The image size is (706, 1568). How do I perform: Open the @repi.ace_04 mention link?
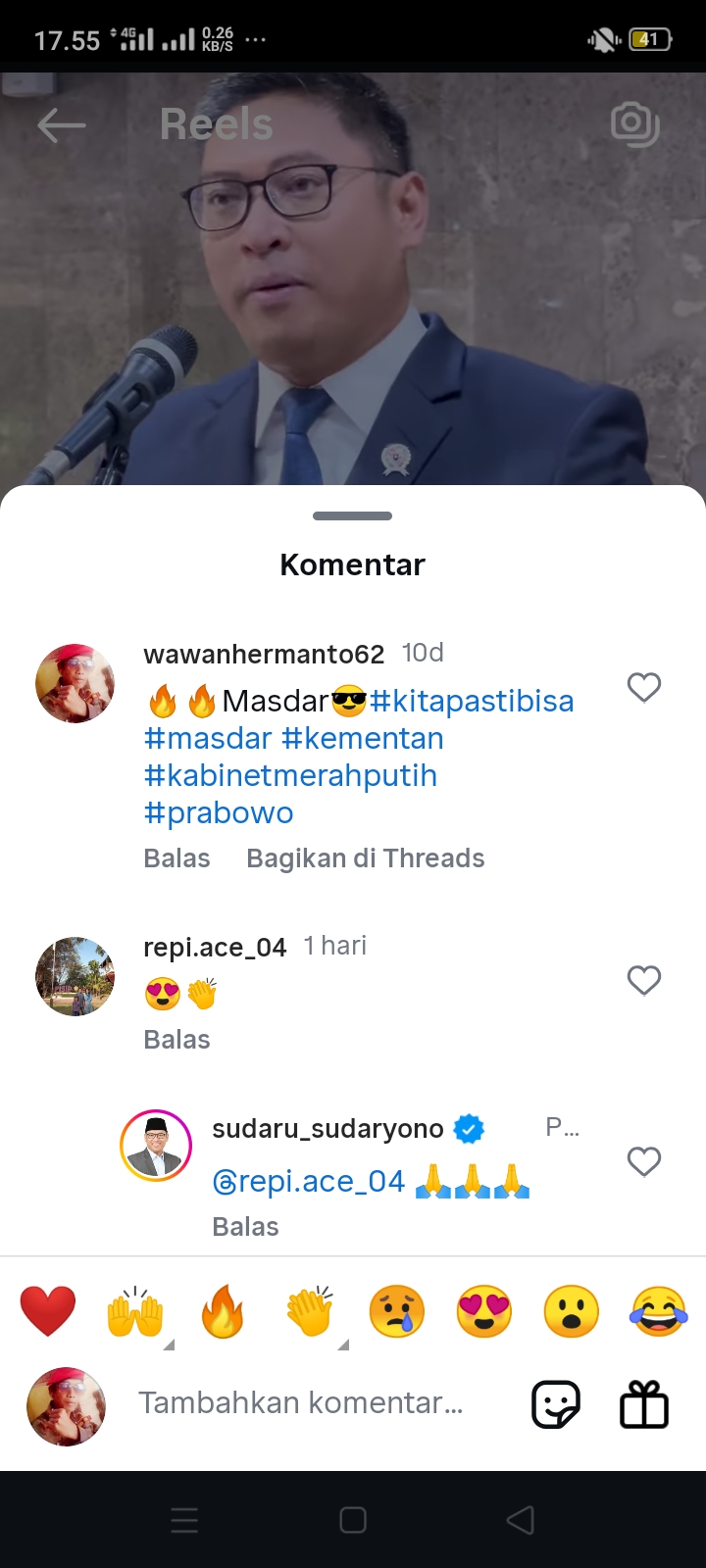[309, 1182]
